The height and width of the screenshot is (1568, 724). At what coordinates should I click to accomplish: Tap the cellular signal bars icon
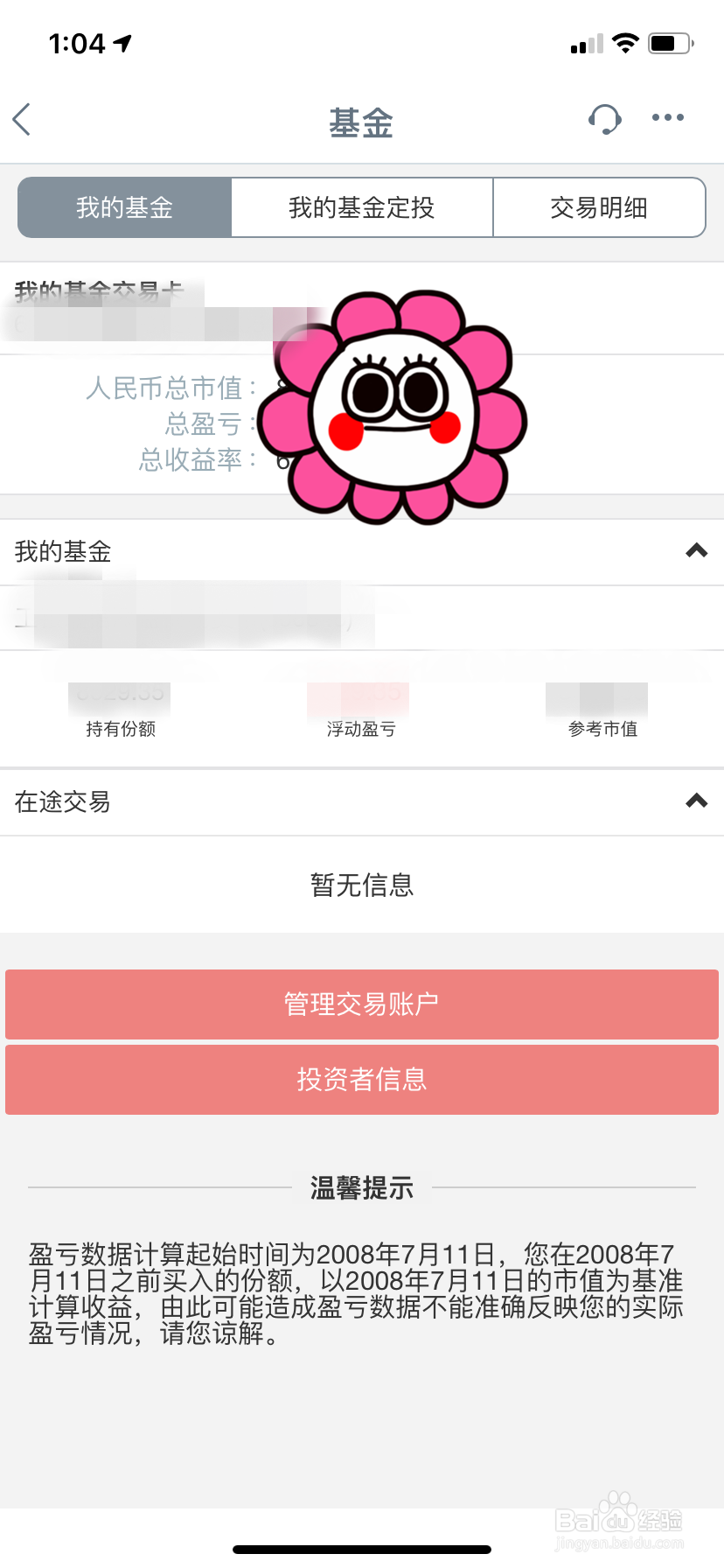tap(584, 42)
